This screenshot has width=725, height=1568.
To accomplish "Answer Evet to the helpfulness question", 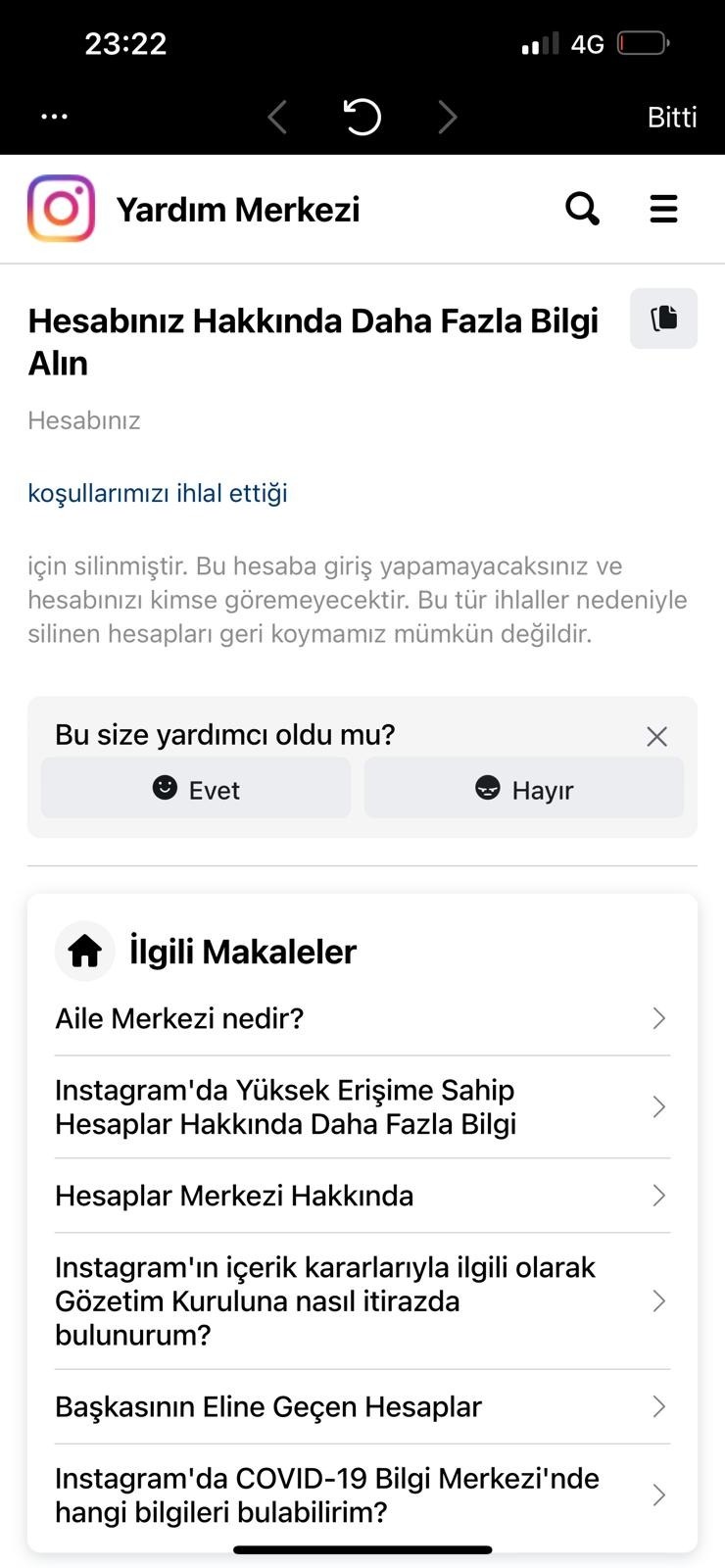I will 196,788.
